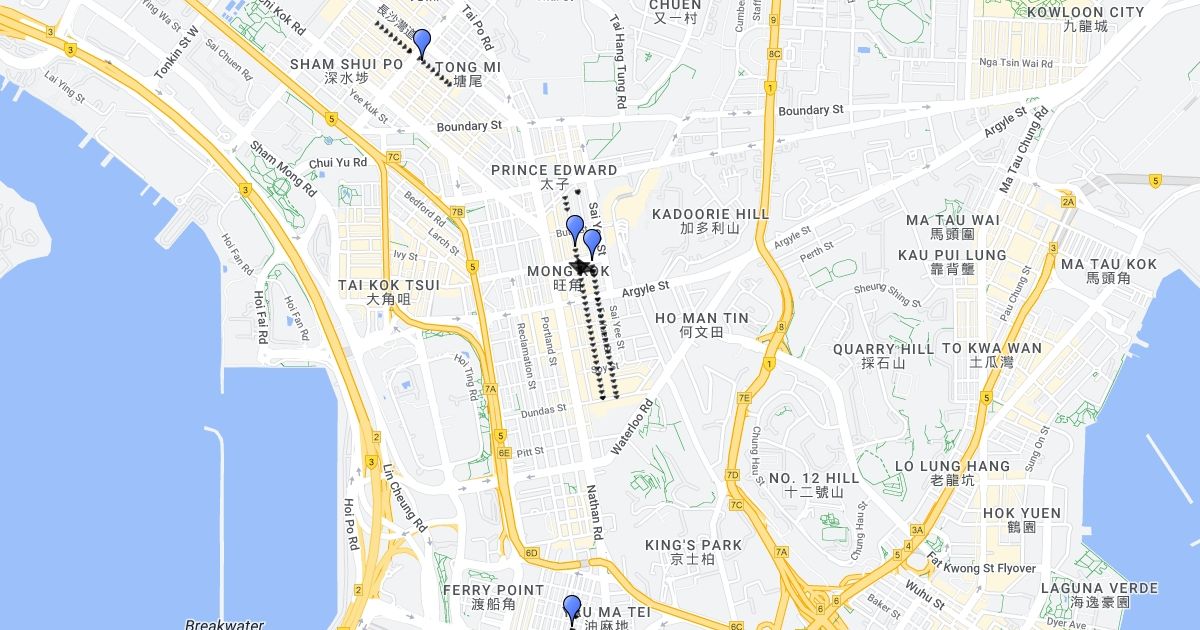
Task: Select the pin at Yau Ma Tei
Action: tap(572, 608)
